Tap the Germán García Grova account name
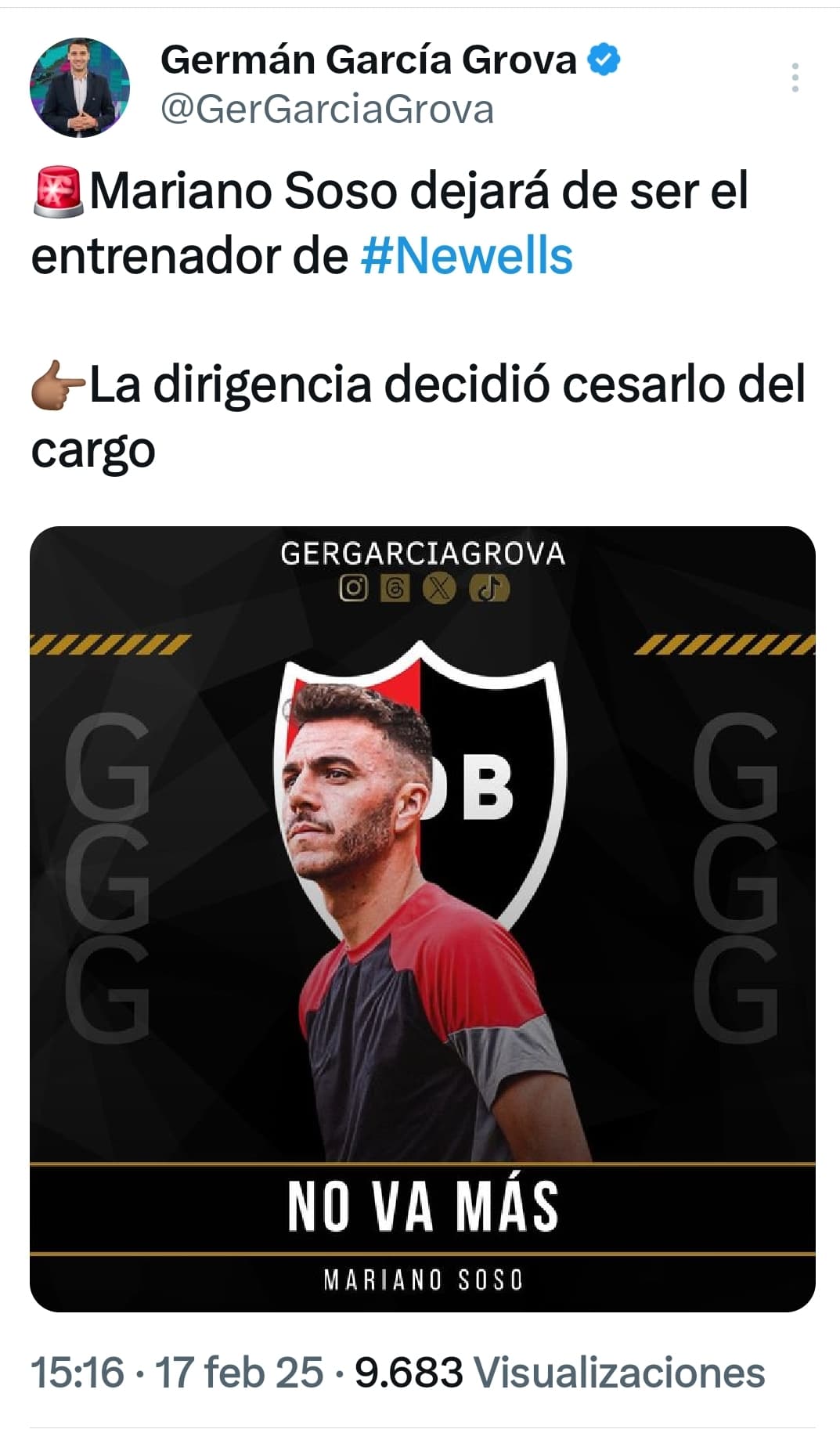The width and height of the screenshot is (840, 1440). pos(369,60)
